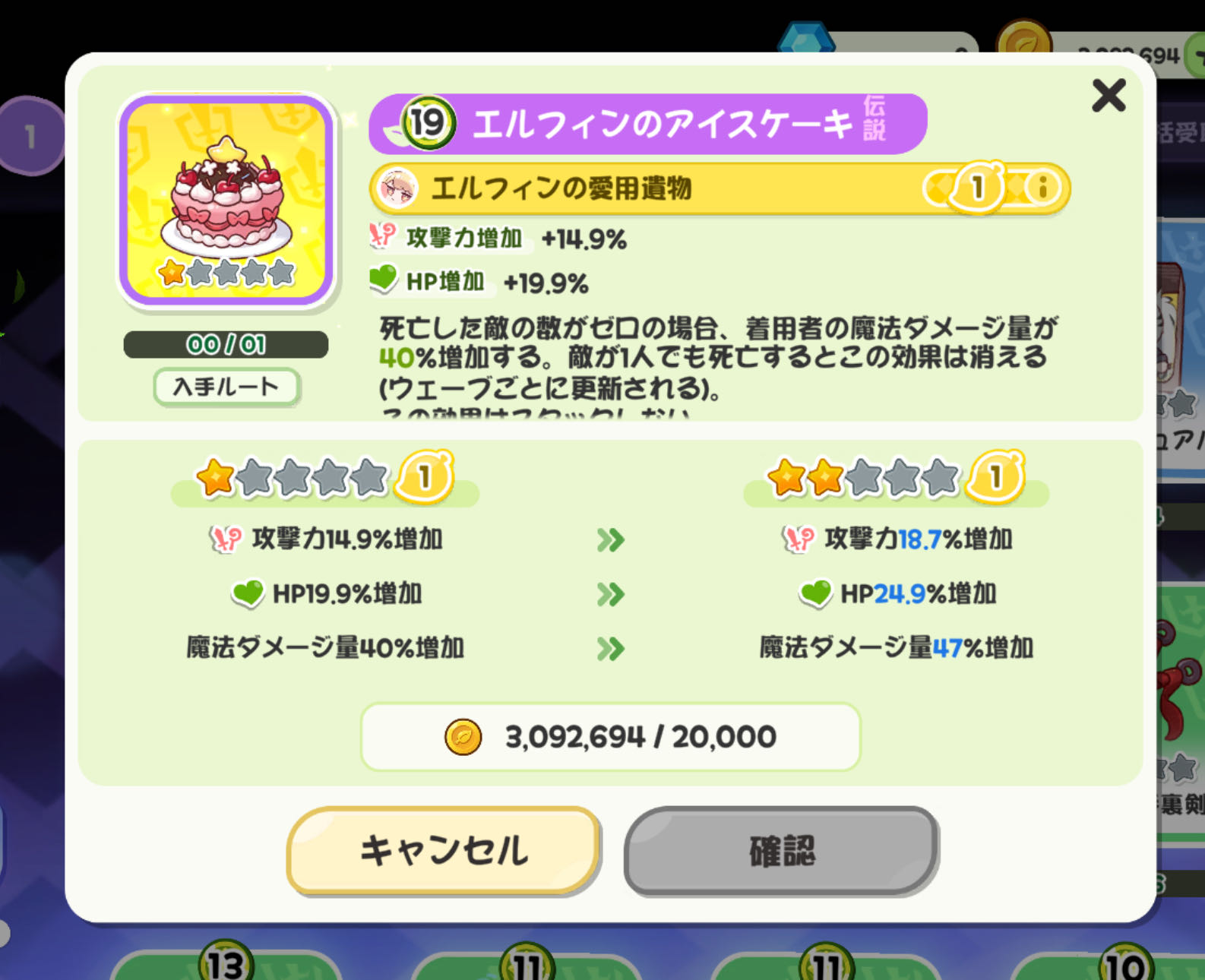Tap the 確認 button

pos(781,851)
